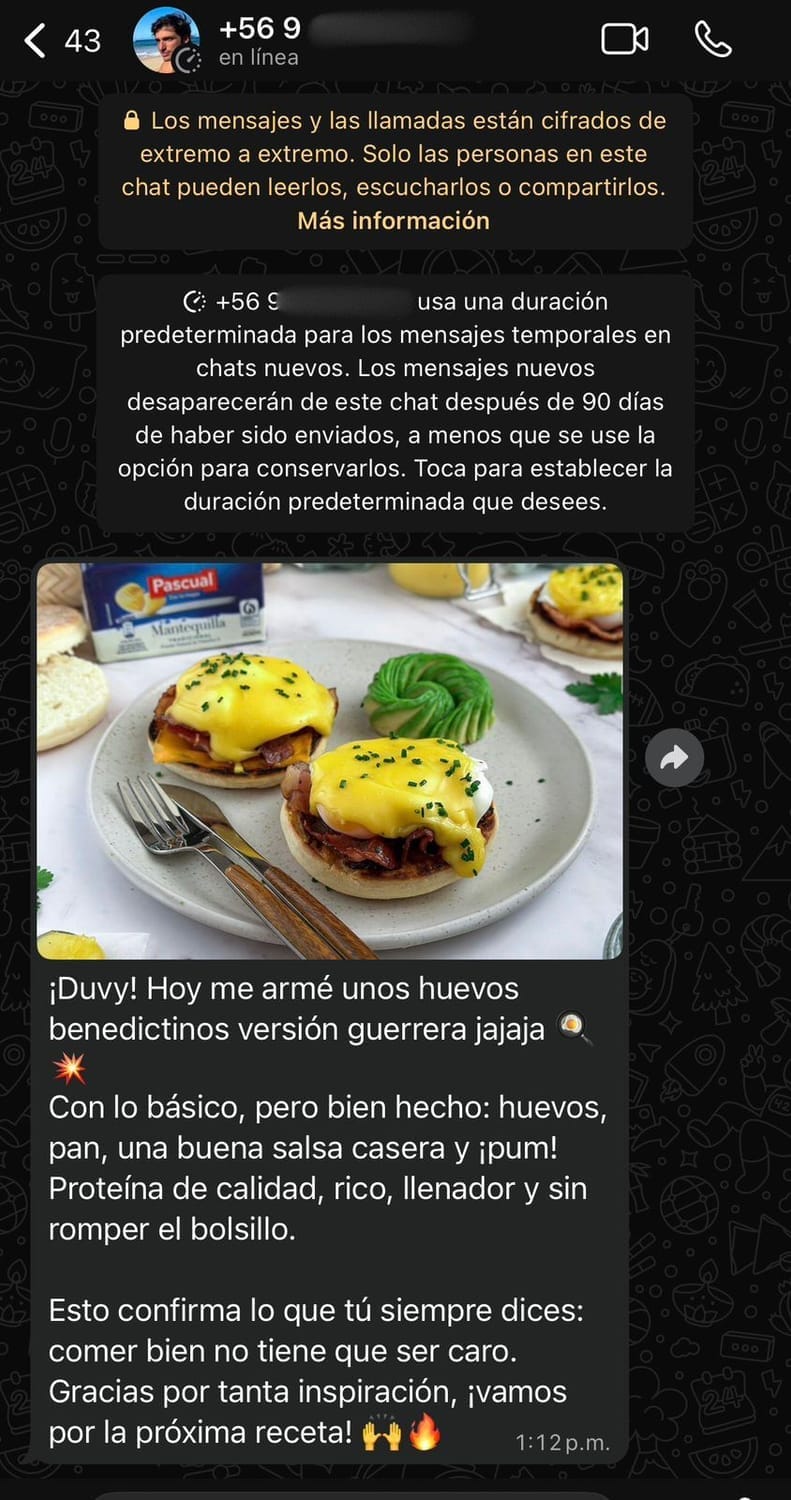Viewport: 791px width, 1500px height.
Task: Open the eggs benedict photo
Action: click(330, 761)
